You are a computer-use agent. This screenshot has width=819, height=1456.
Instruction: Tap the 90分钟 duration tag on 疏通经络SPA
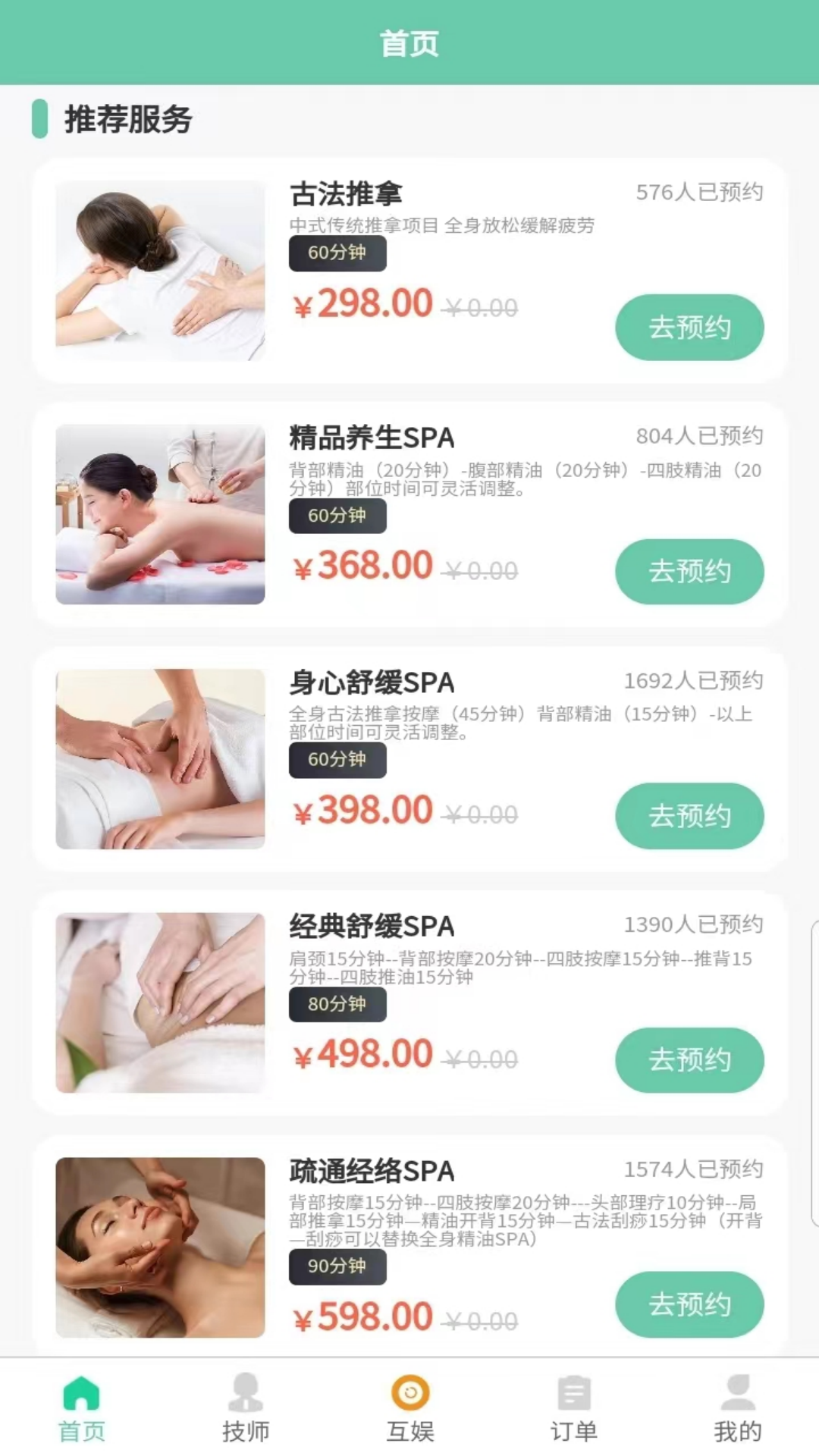point(337,1266)
